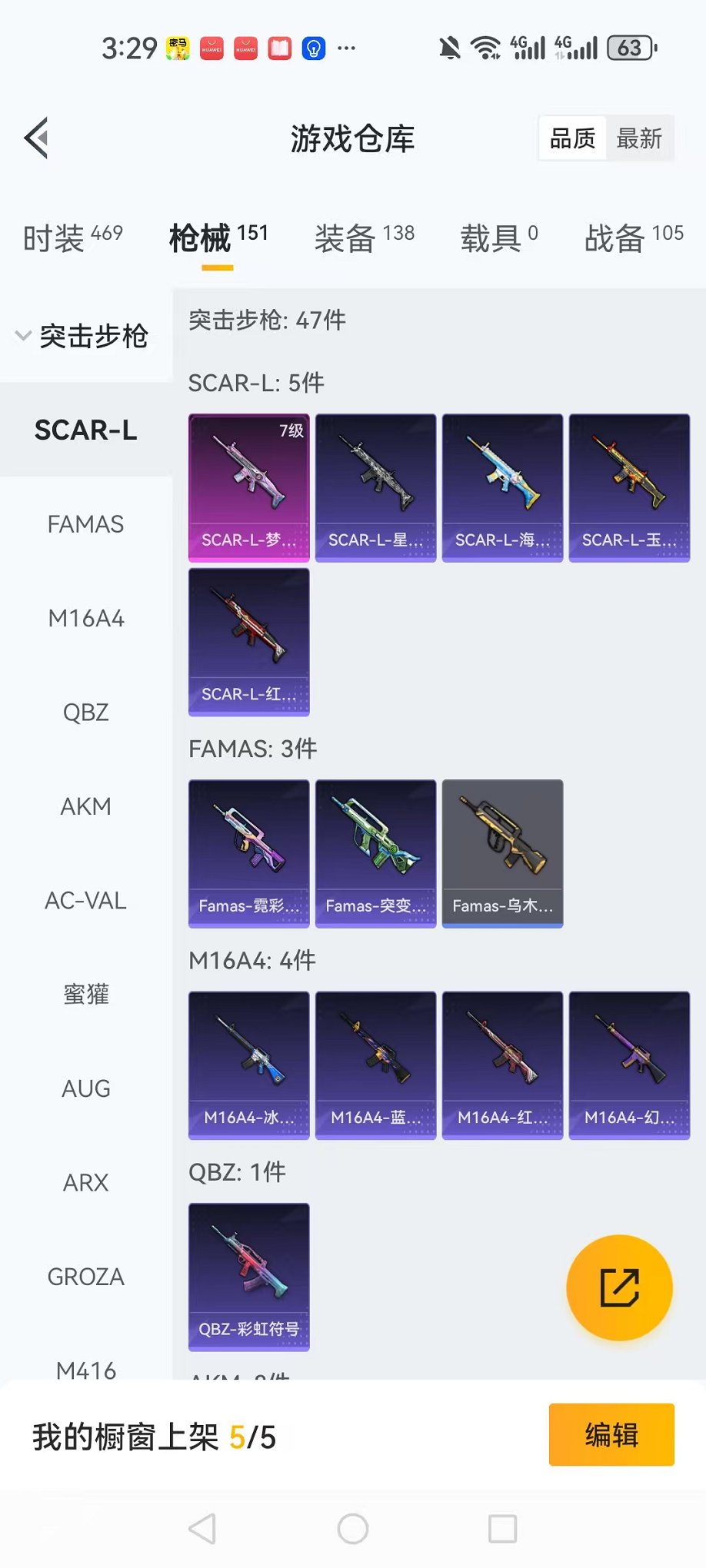706x1568 pixels.
Task: Tap the orange share floating button
Action: [x=619, y=1287]
